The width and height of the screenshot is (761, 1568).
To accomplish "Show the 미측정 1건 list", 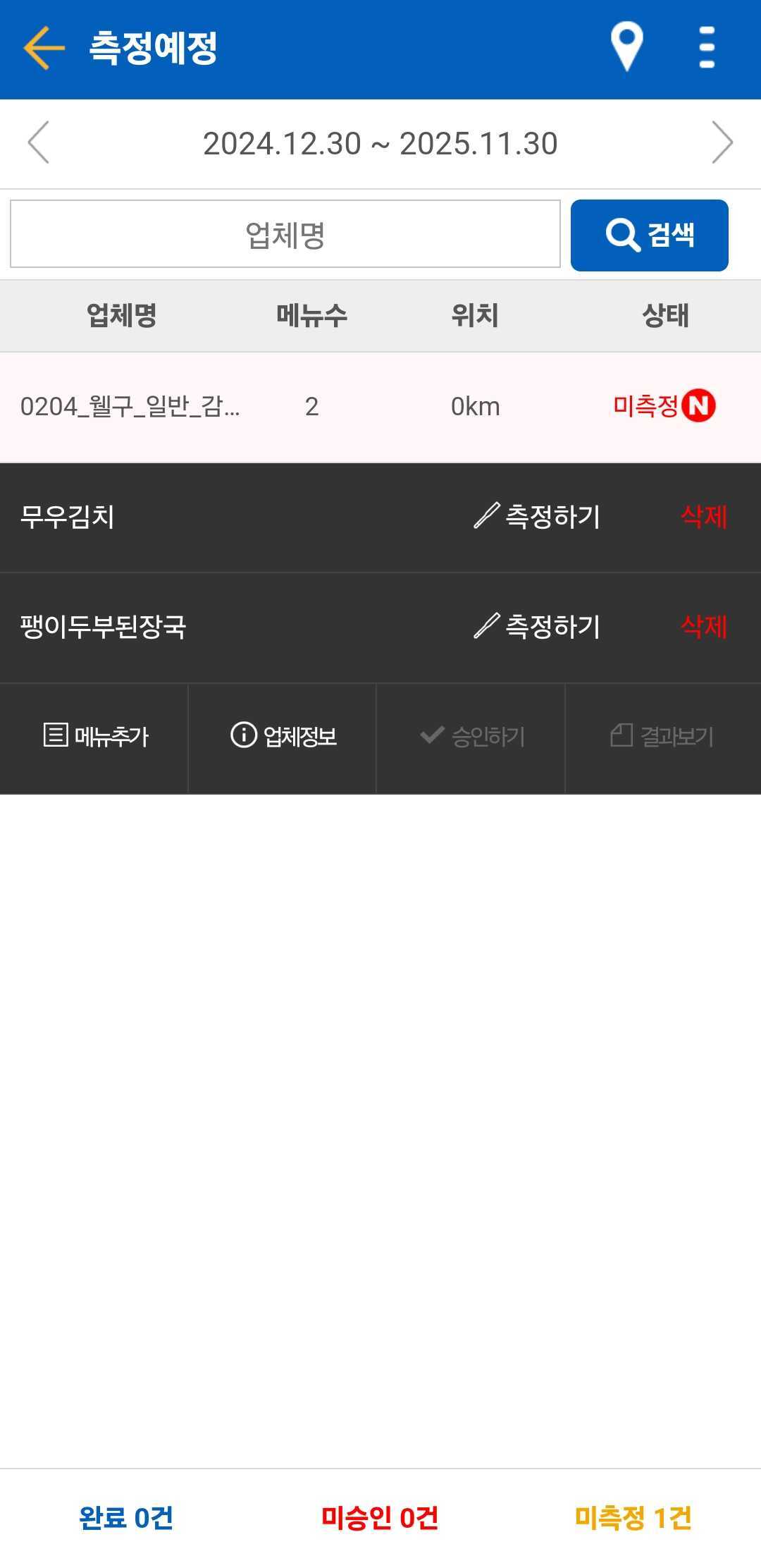I will 633,1518.
